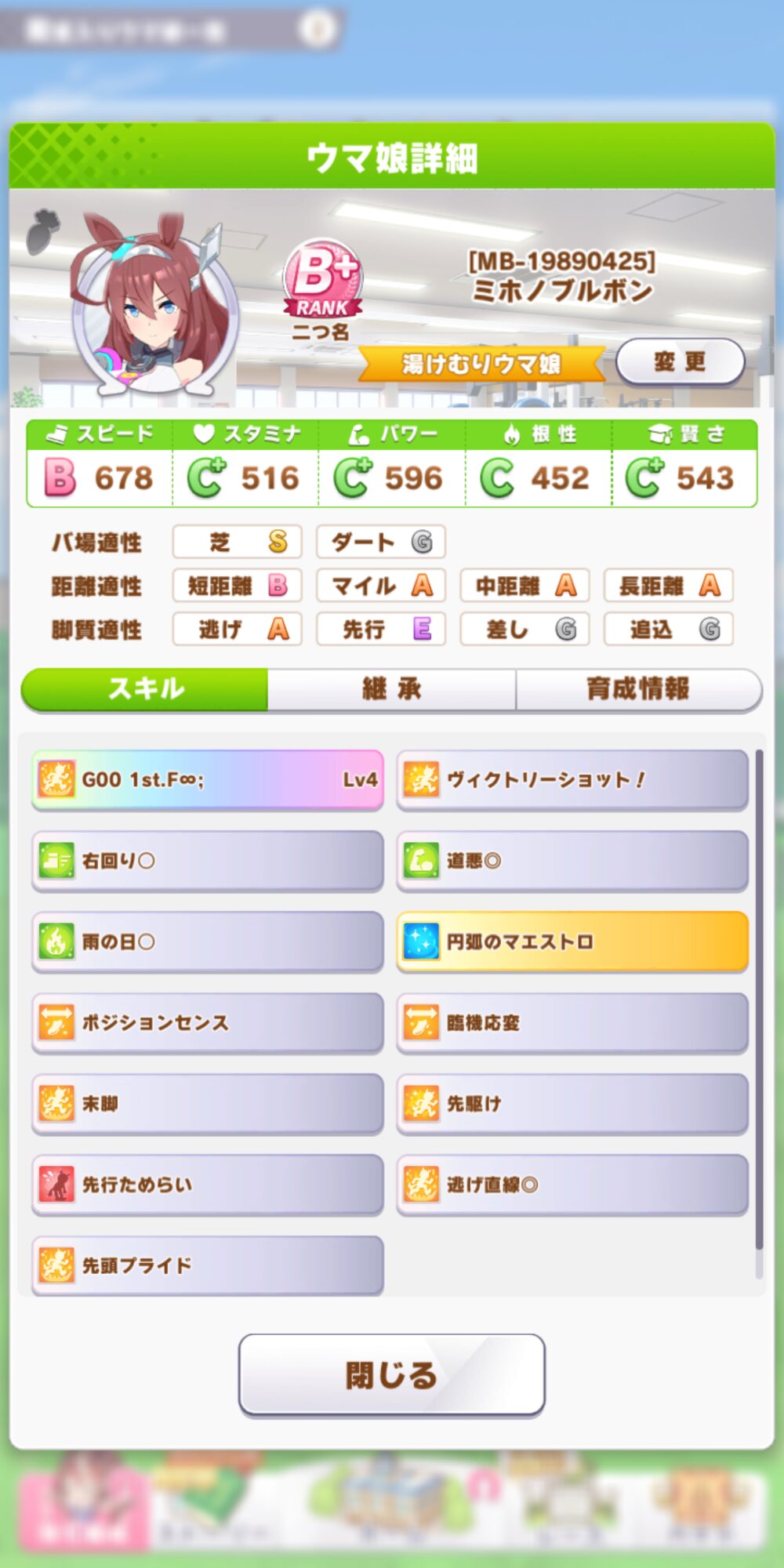Viewport: 784px width, 1568px height.
Task: Close the dialog with 閉じる
Action: [x=391, y=1375]
